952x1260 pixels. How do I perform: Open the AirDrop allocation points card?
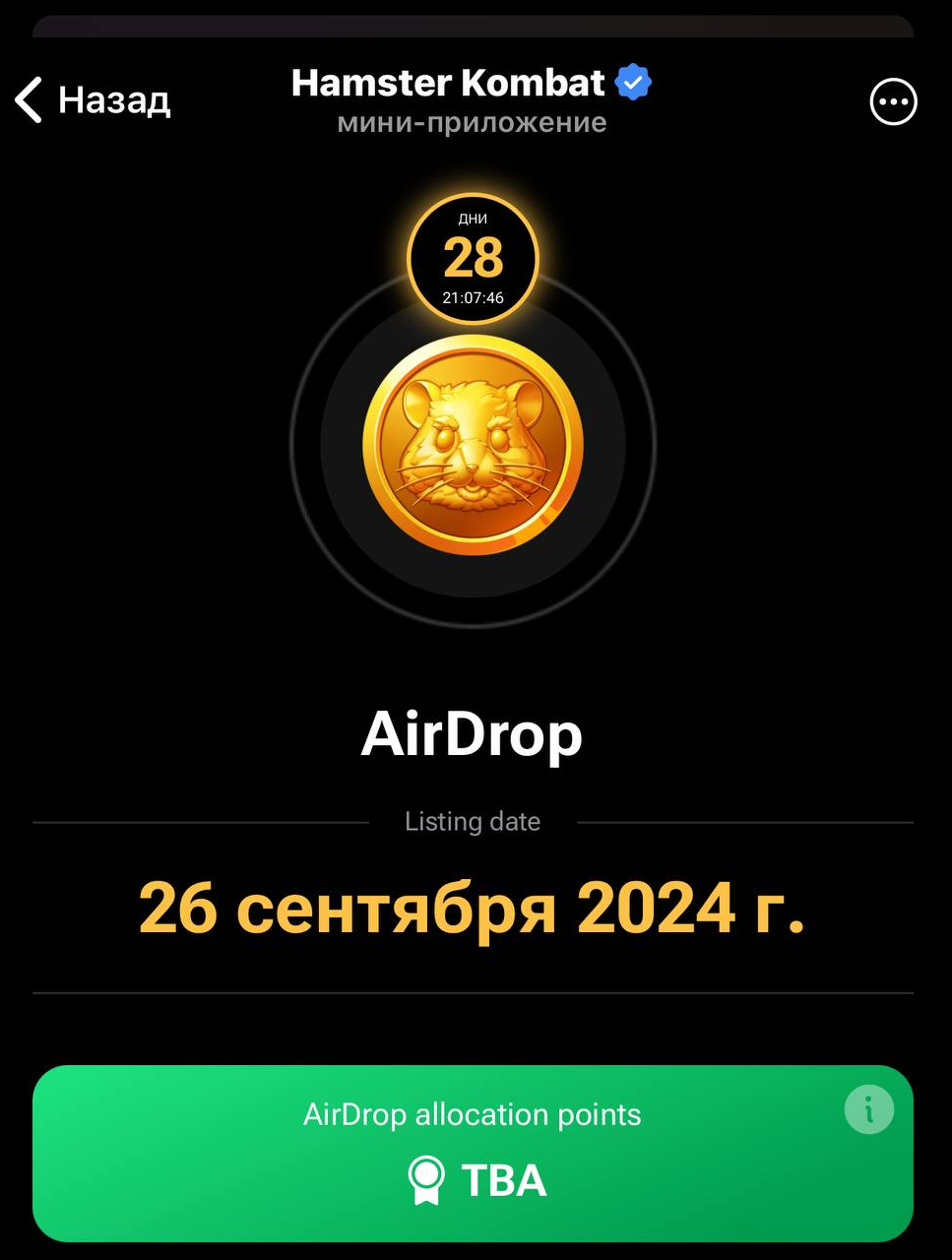473,1153
